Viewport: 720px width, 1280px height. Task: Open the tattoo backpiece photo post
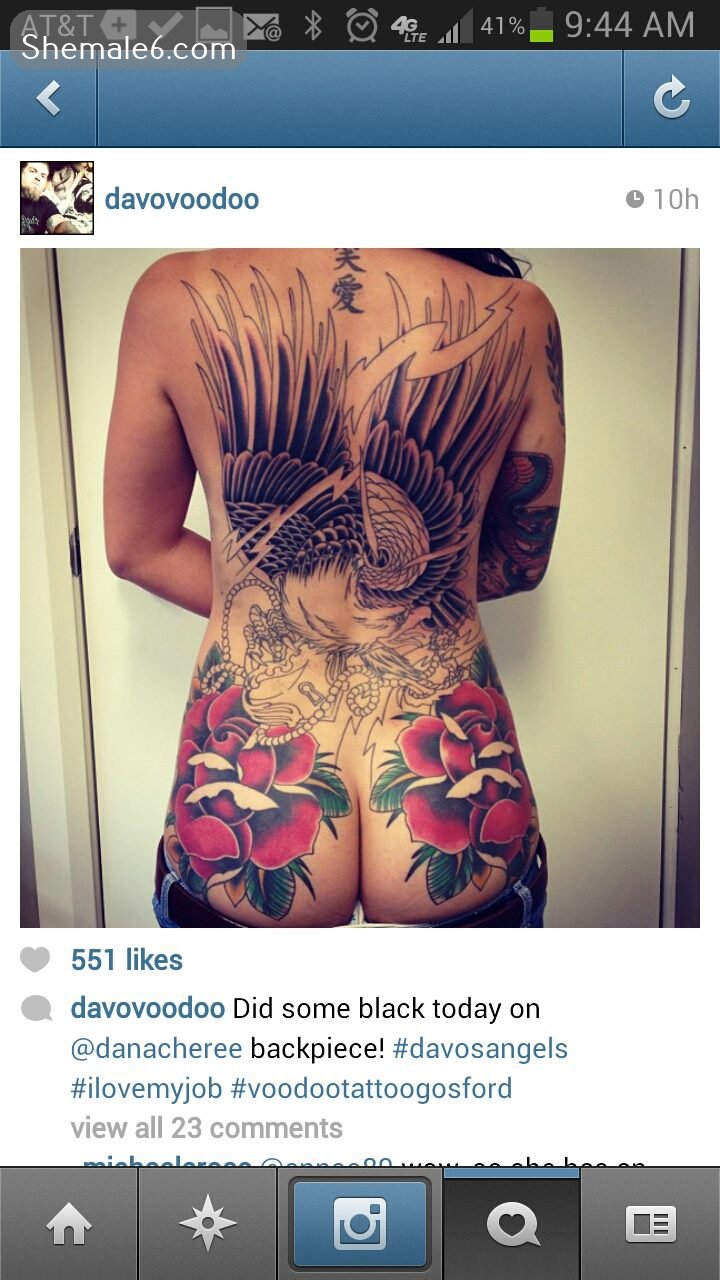(360, 588)
